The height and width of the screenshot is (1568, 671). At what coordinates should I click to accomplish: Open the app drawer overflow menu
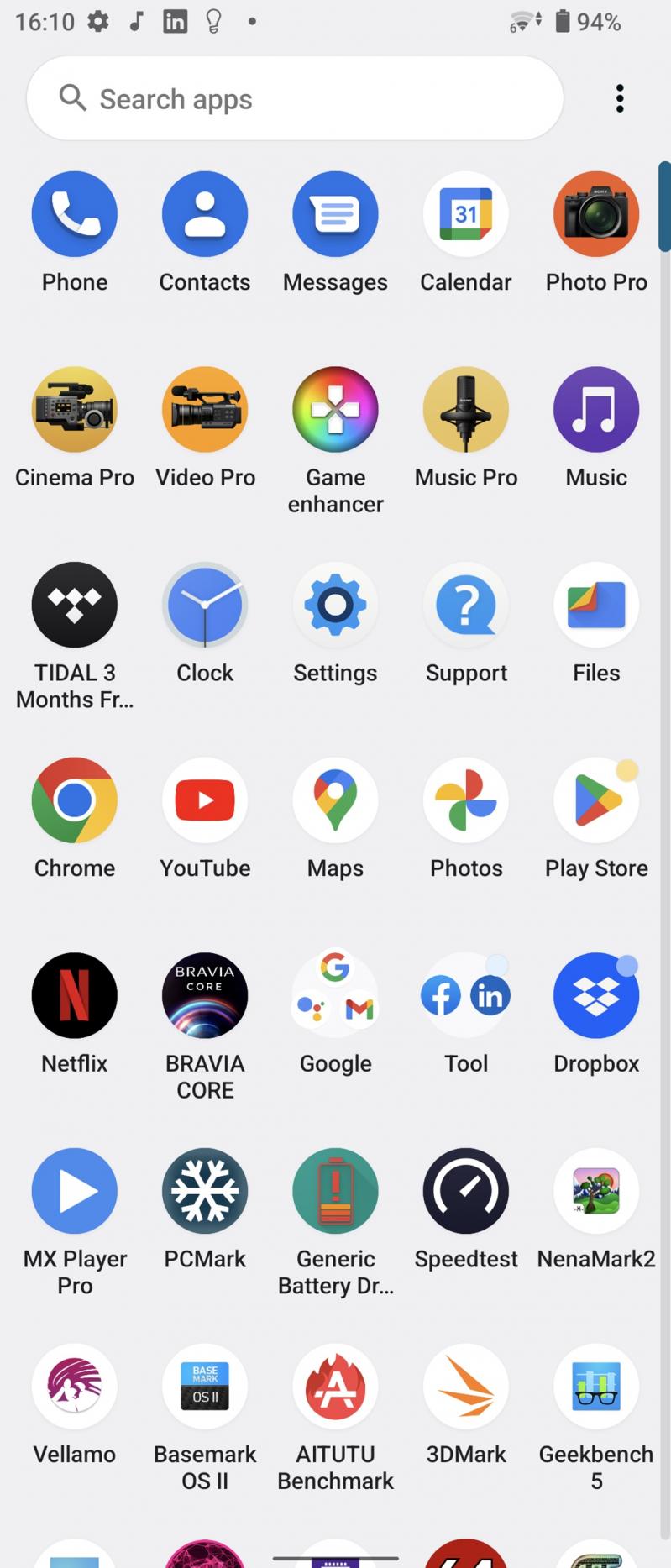[619, 98]
